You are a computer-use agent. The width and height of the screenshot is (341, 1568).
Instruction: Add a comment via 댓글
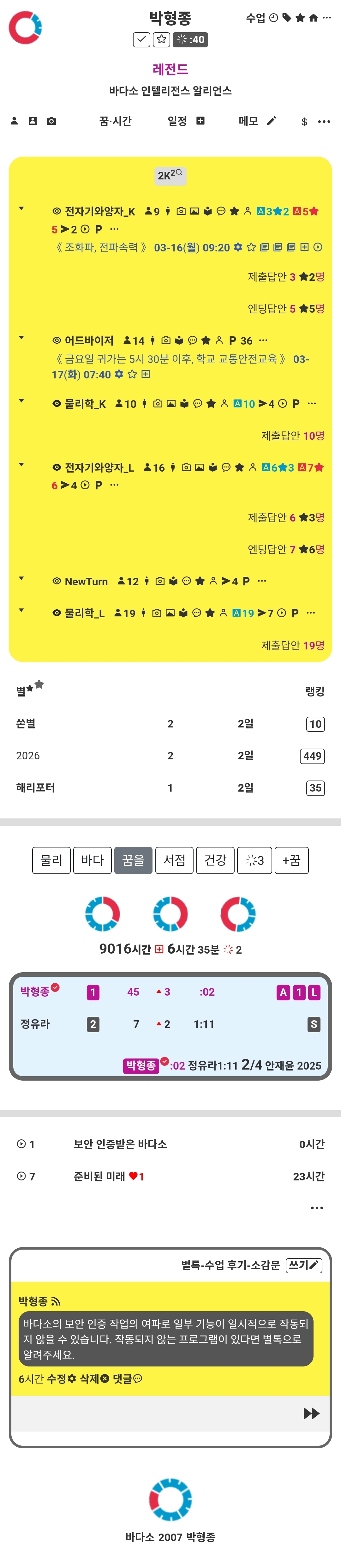click(x=127, y=1379)
